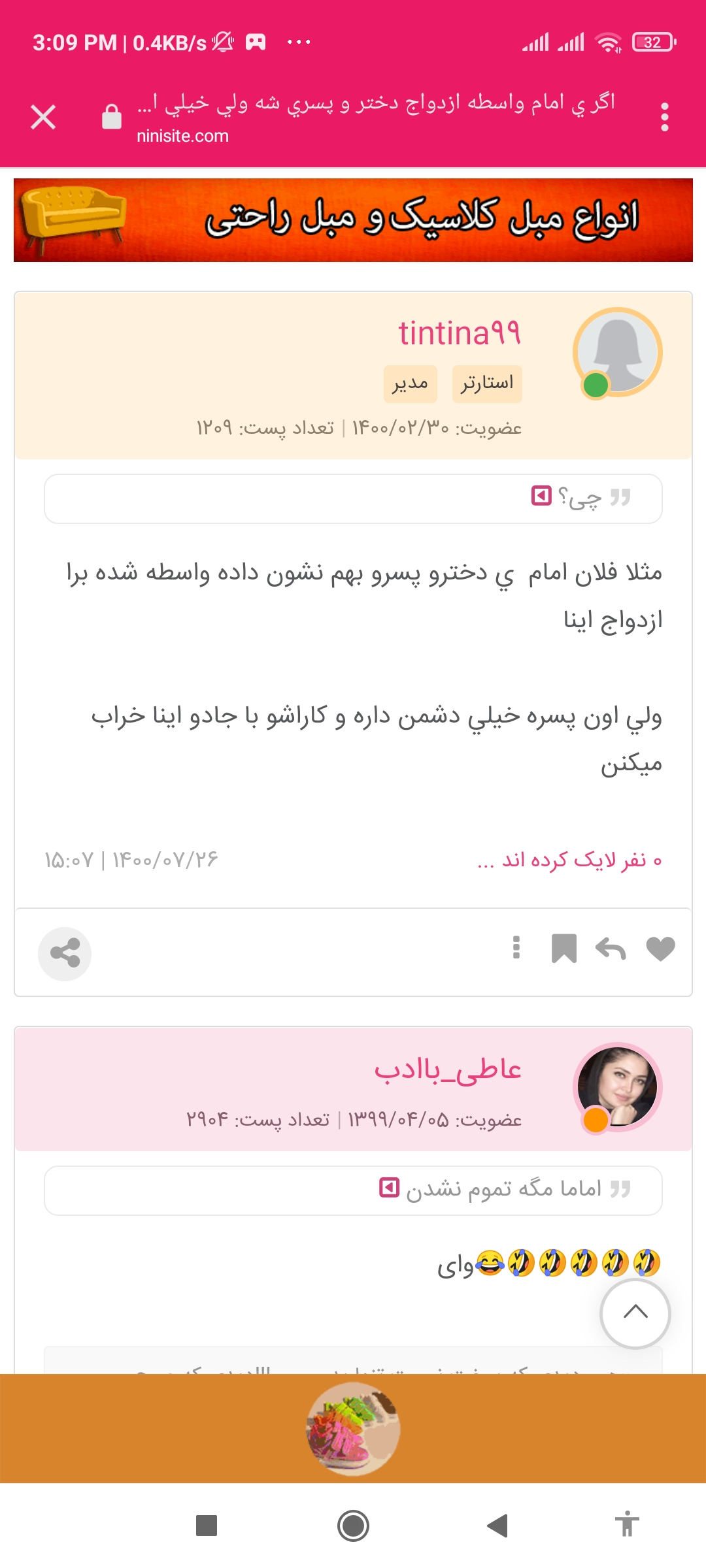
Task: Tap the scroll-to-top arrow button
Action: click(x=635, y=1313)
